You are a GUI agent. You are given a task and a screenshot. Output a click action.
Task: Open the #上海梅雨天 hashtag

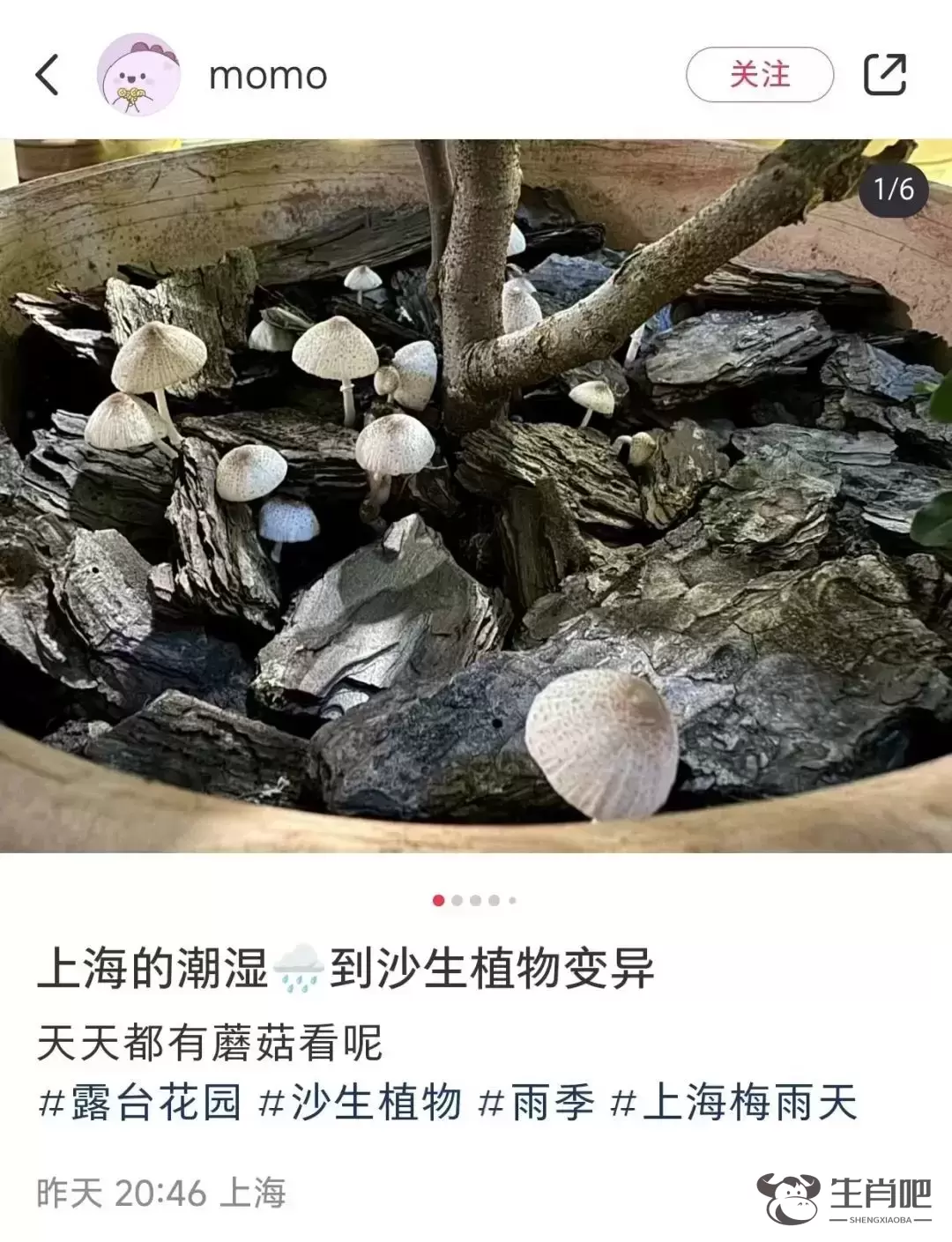pyautogui.click(x=733, y=1103)
